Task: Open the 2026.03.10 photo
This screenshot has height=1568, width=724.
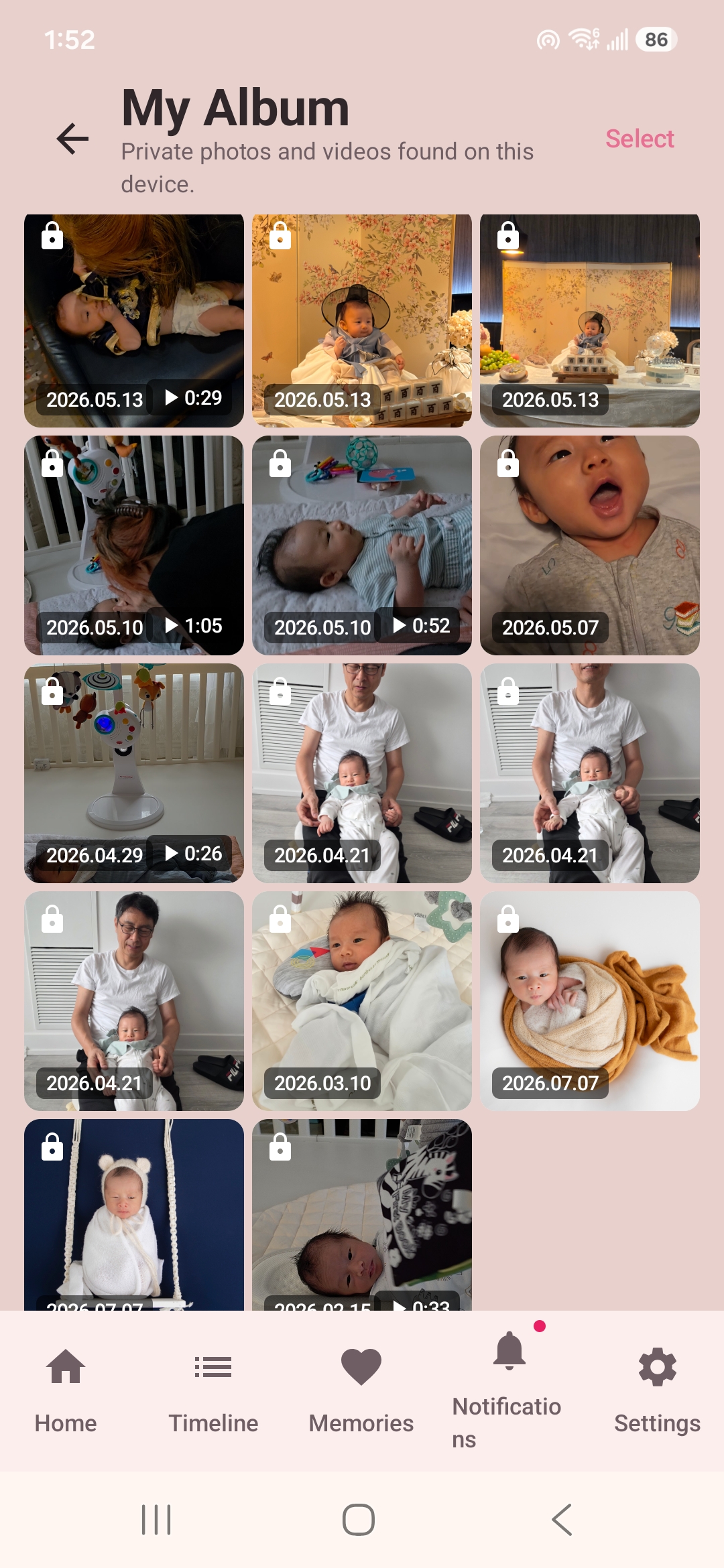Action: (x=362, y=1001)
